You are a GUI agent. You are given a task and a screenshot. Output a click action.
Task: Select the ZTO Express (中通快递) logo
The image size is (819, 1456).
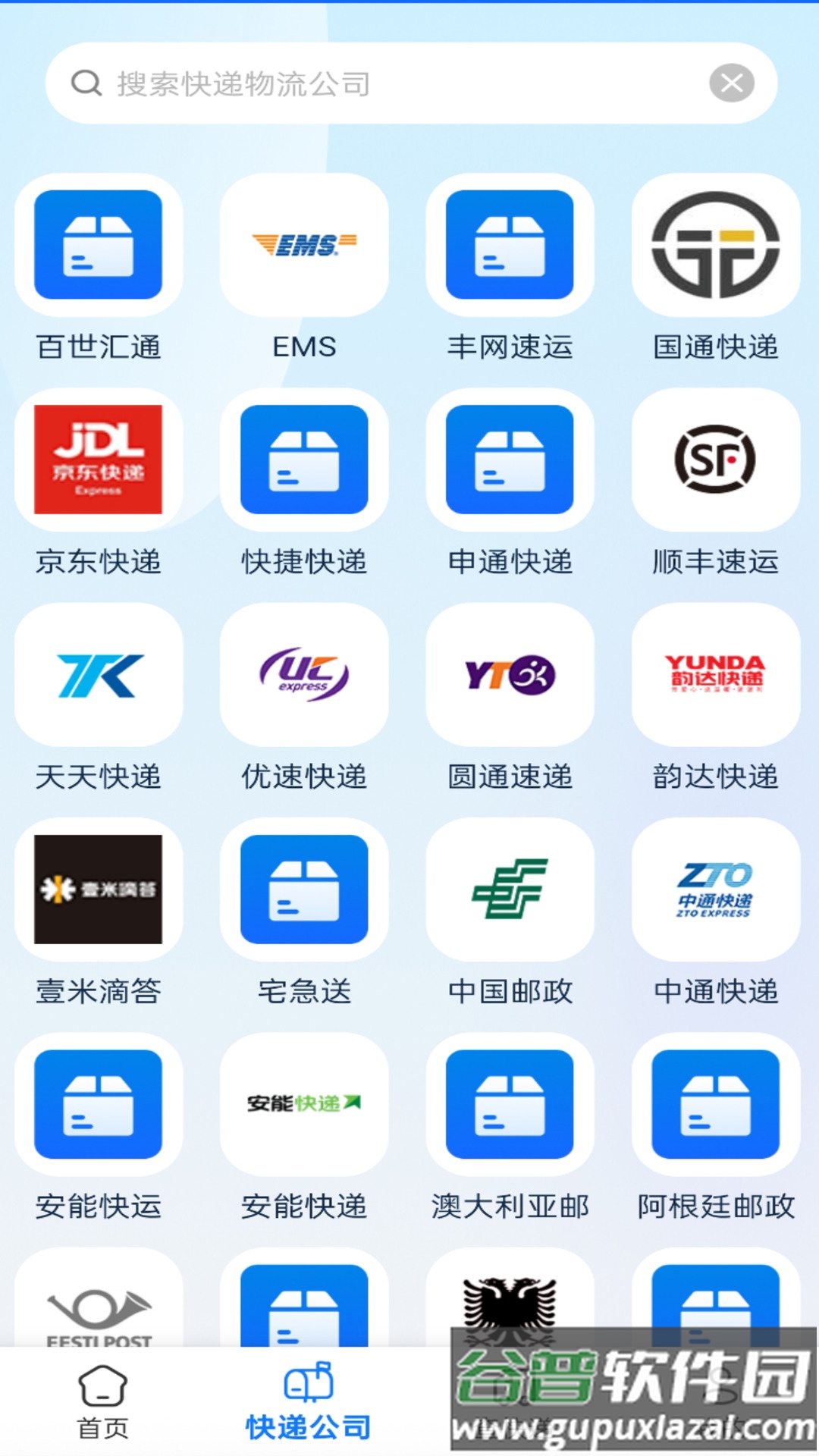click(x=714, y=889)
